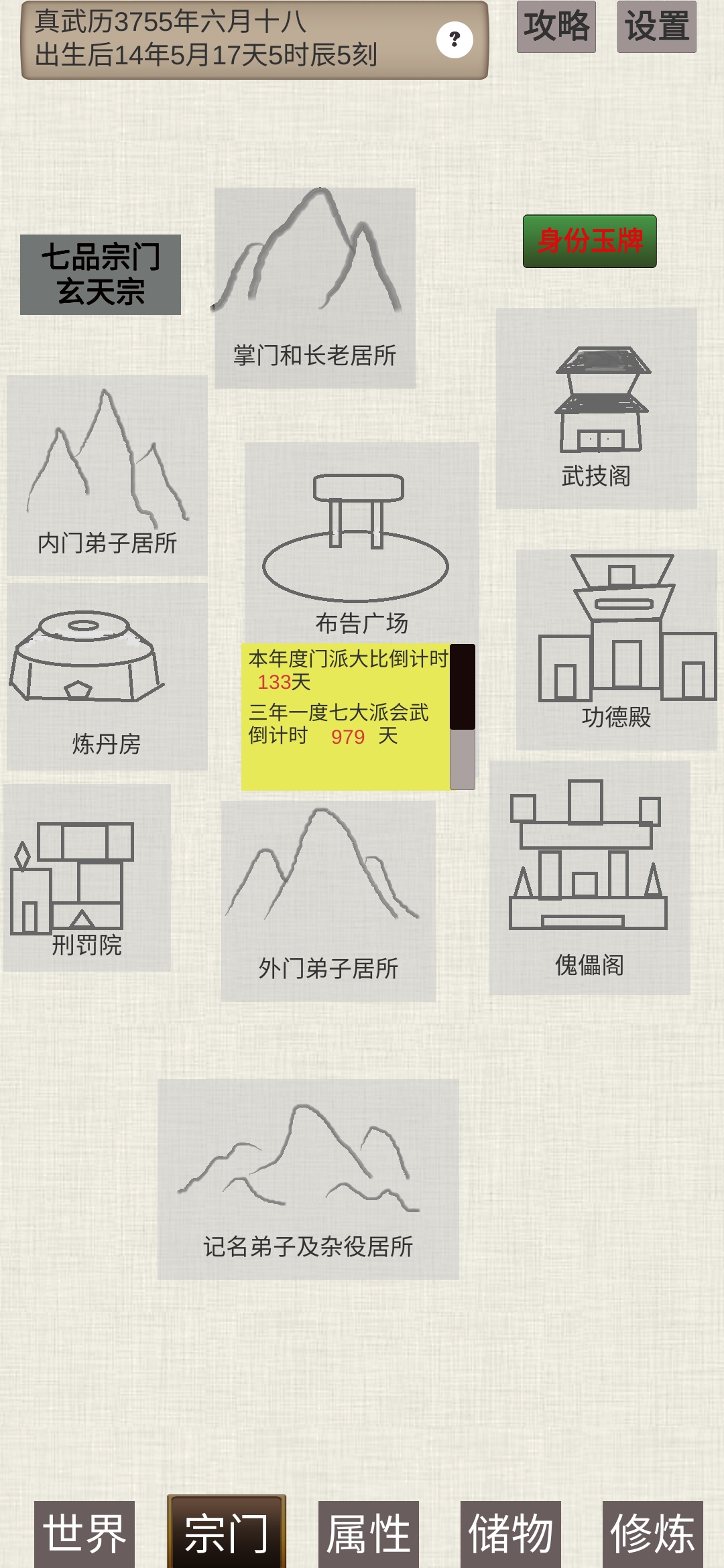Image resolution: width=724 pixels, height=1568 pixels.
Task: Visit the 武技阁 pavilion
Action: (x=596, y=409)
